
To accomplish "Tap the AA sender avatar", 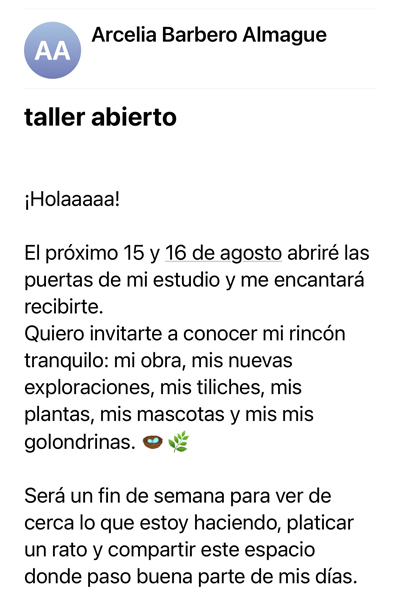I will coord(52,50).
